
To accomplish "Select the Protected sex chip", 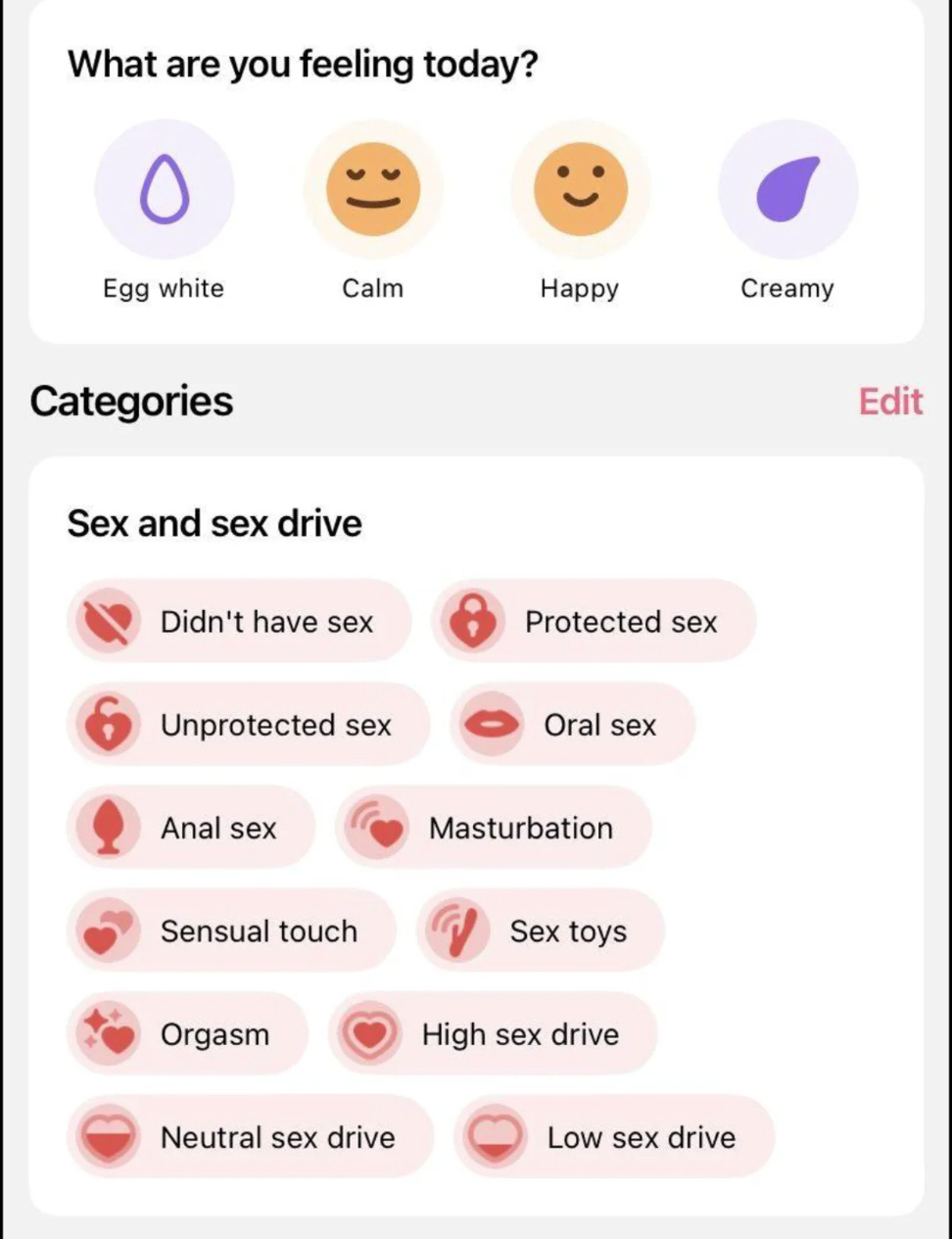I will (594, 622).
